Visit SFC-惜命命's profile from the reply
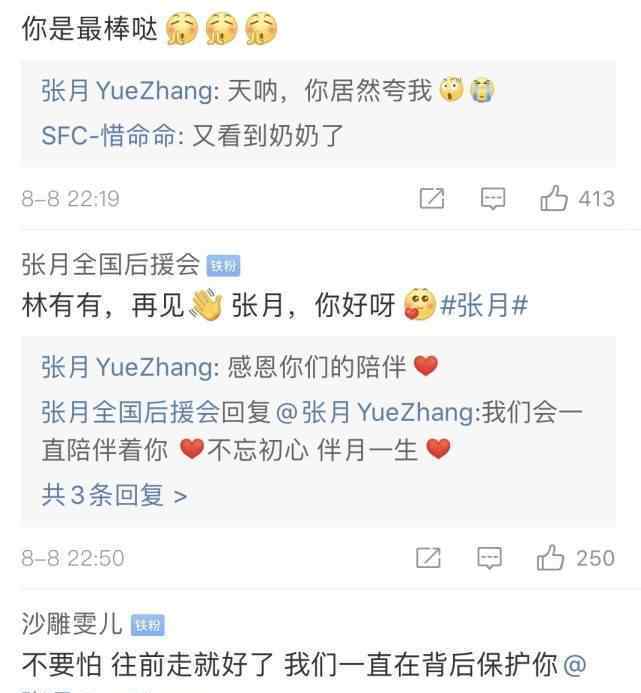The image size is (641, 693). (x=109, y=135)
